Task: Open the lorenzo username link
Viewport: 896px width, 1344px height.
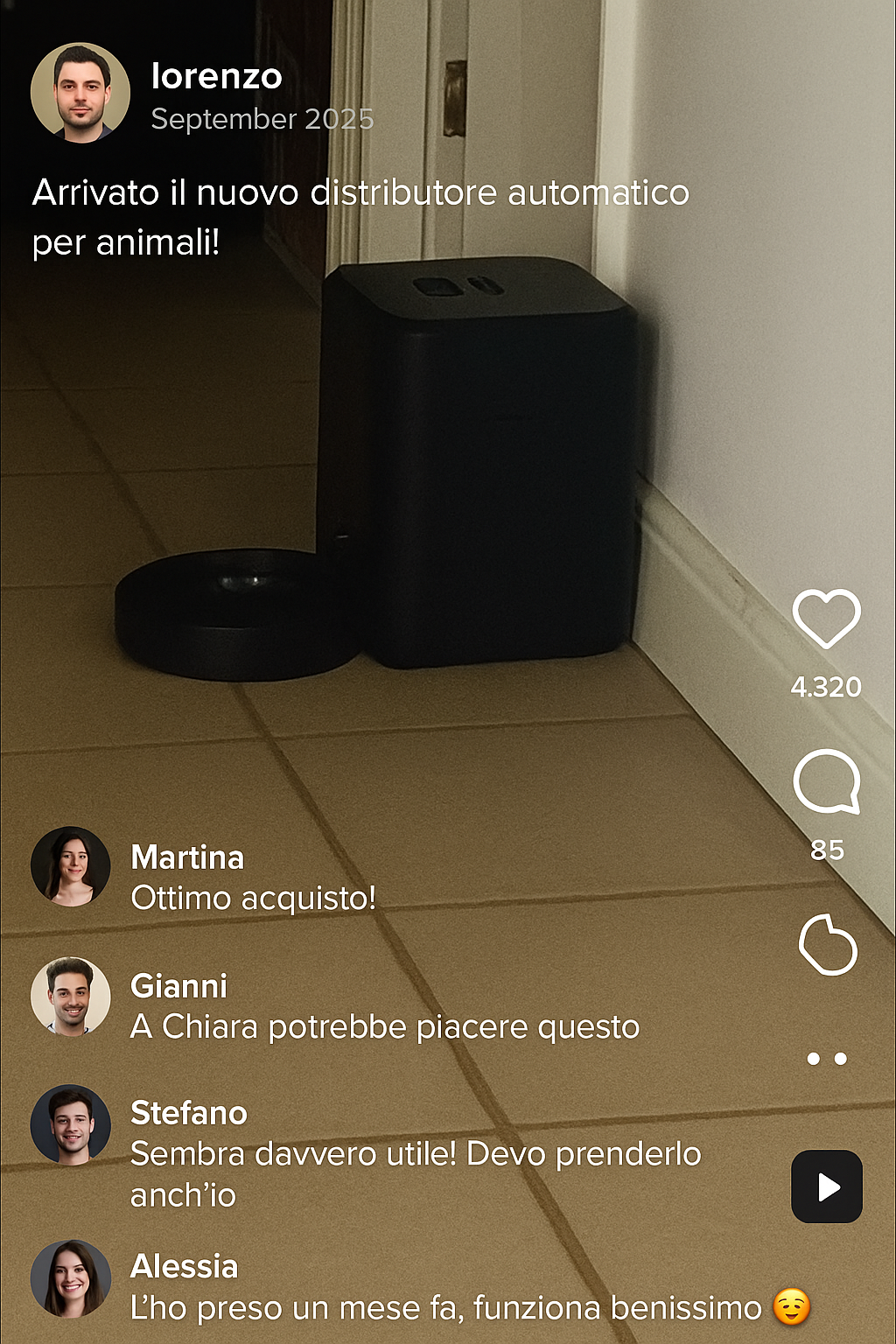Action: pyautogui.click(x=216, y=77)
